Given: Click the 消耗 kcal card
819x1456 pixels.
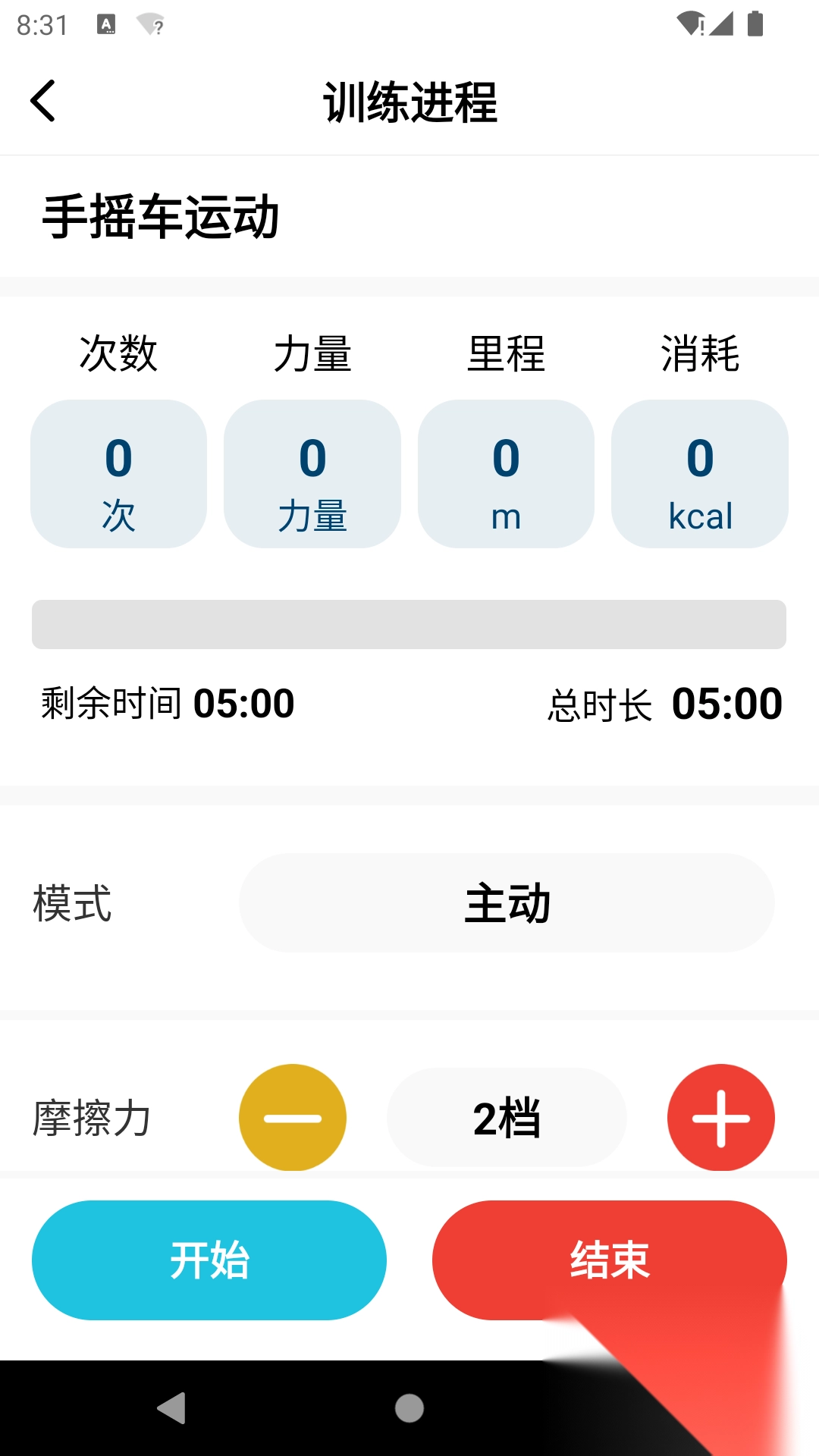Looking at the screenshot, I should 699,474.
